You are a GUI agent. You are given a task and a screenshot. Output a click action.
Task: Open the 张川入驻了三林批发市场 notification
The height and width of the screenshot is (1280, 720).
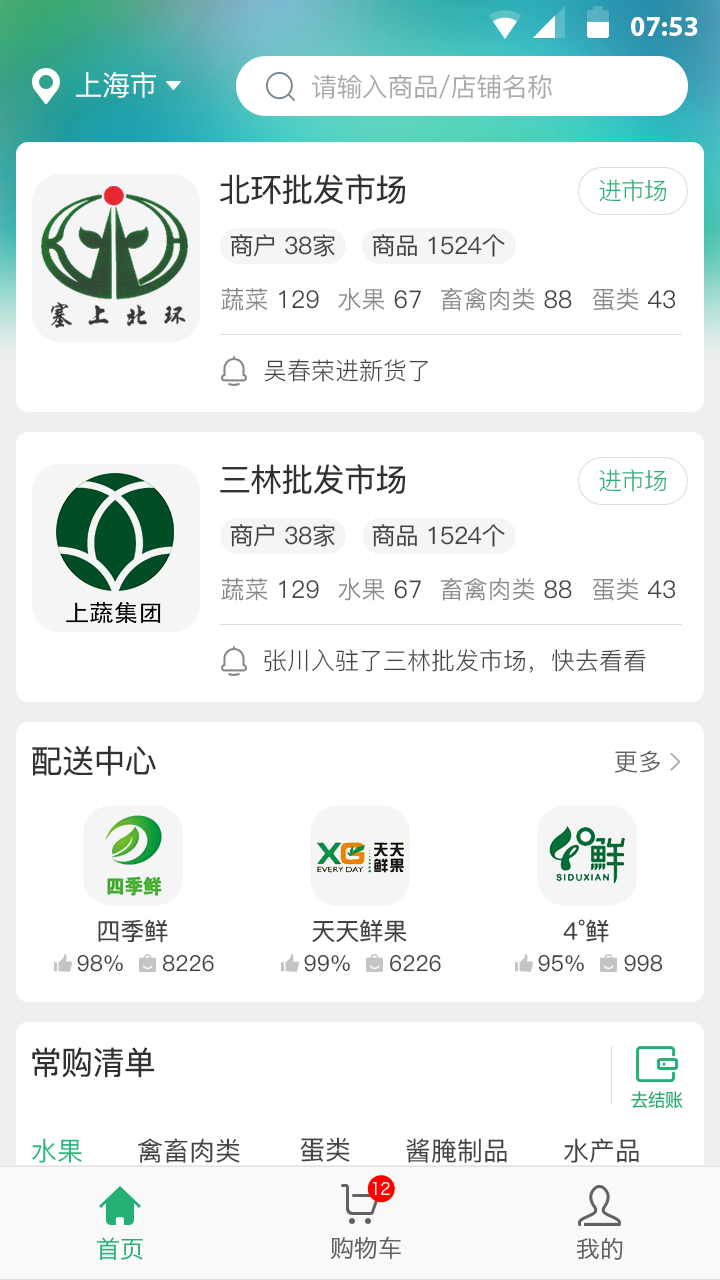(454, 661)
